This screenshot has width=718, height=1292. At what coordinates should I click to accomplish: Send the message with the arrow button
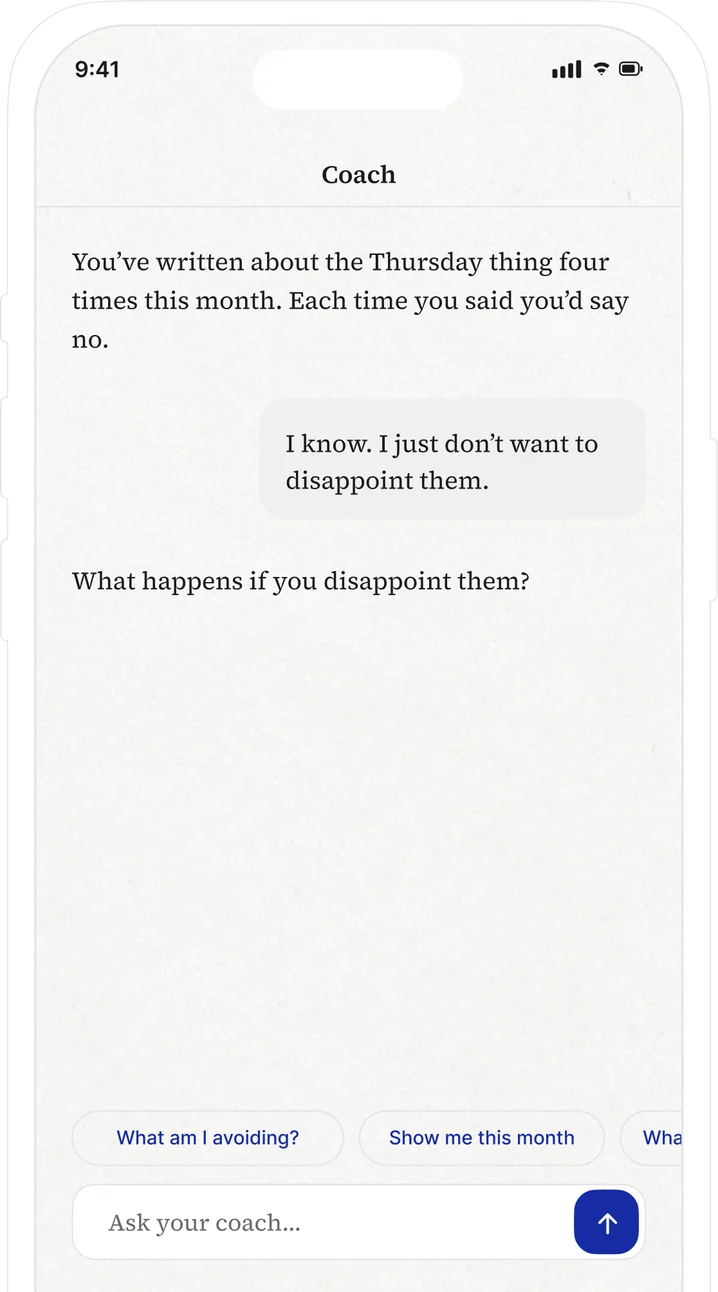[606, 1222]
